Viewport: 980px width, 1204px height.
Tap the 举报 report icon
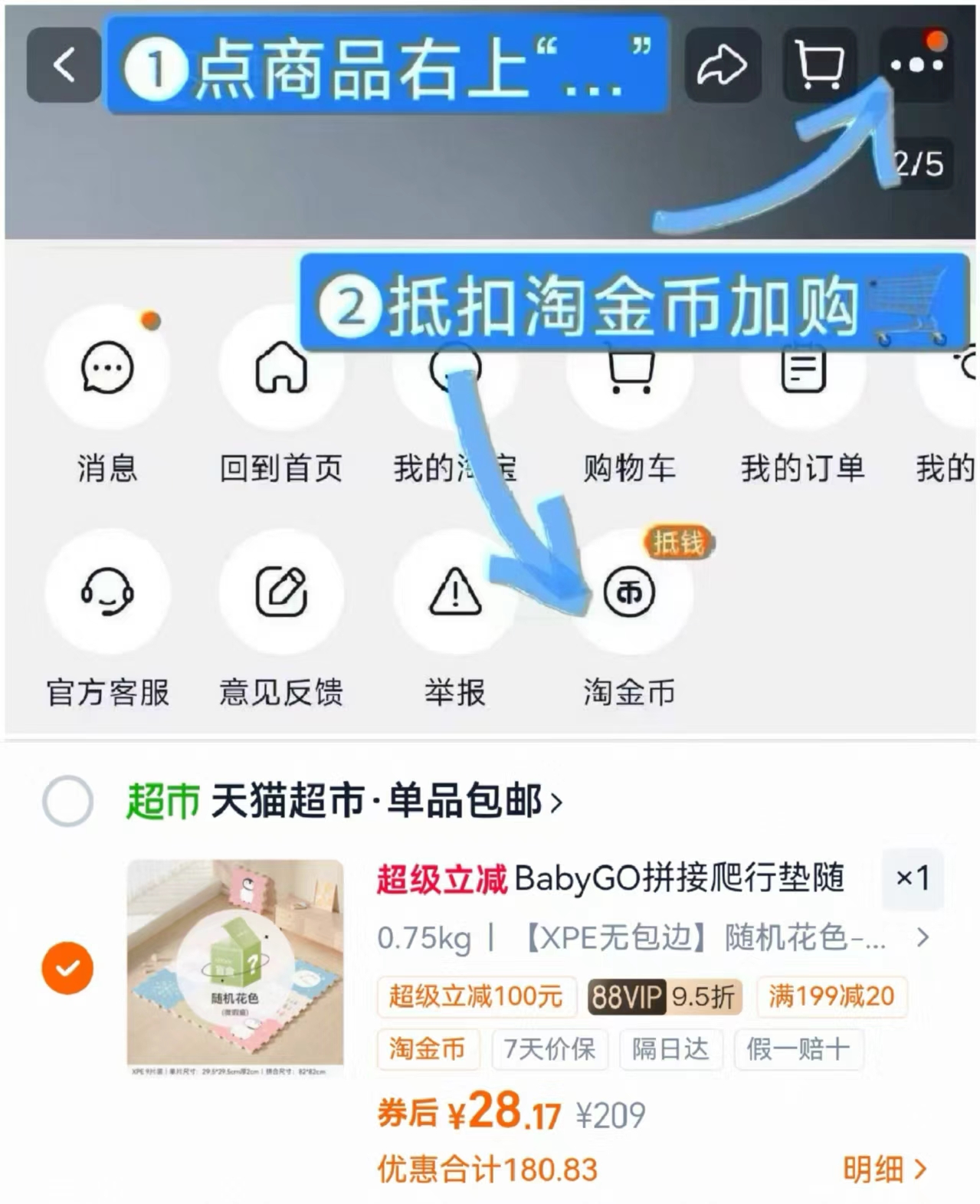[455, 594]
